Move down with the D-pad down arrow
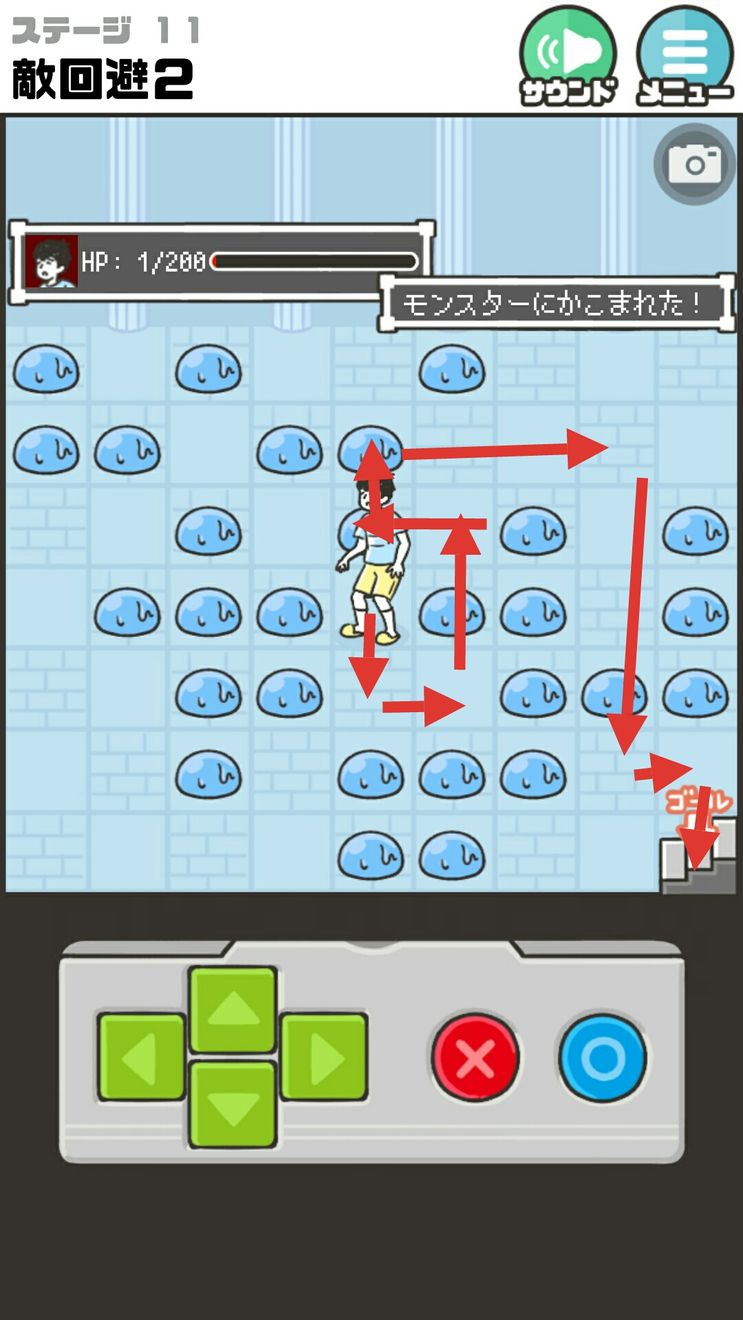 [x=233, y=1104]
